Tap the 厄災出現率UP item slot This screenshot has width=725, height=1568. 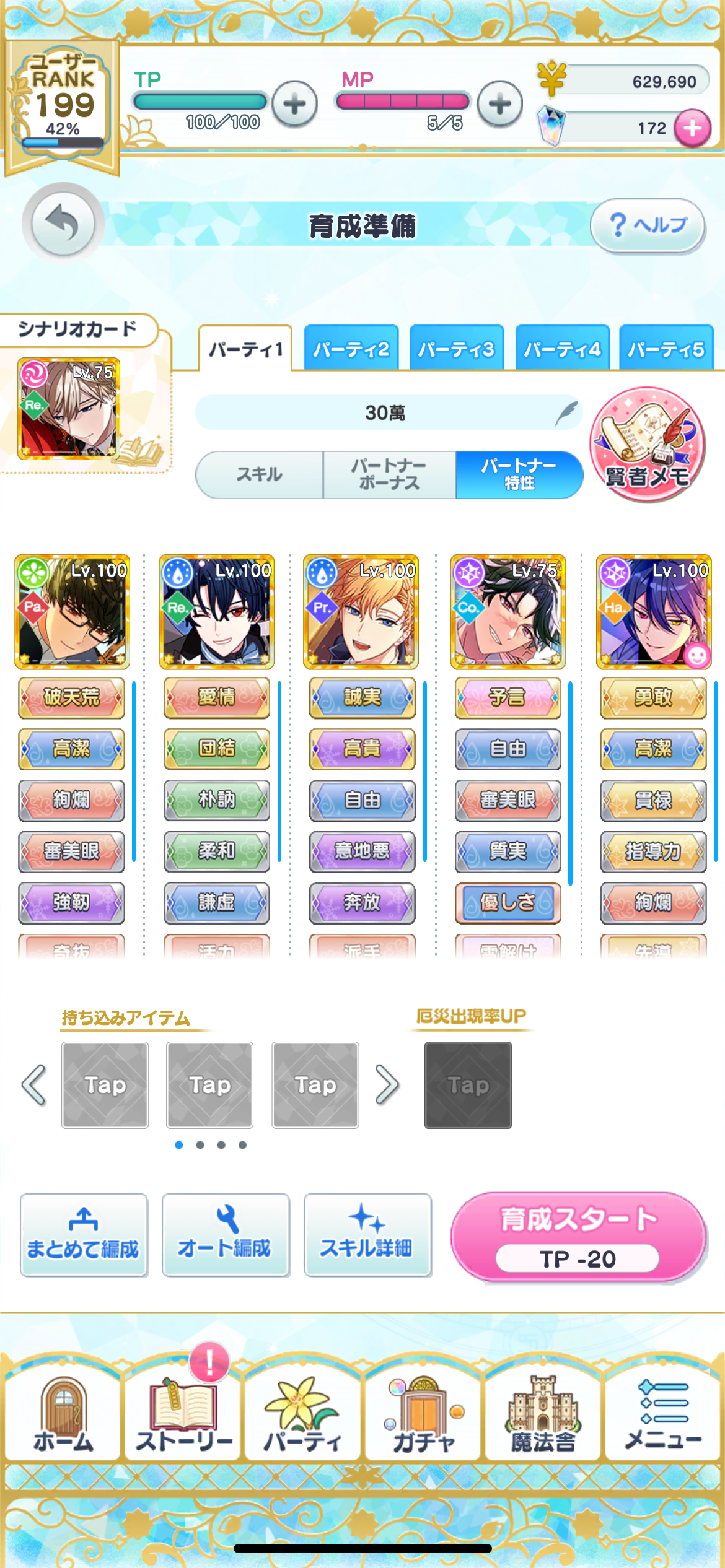point(468,1085)
